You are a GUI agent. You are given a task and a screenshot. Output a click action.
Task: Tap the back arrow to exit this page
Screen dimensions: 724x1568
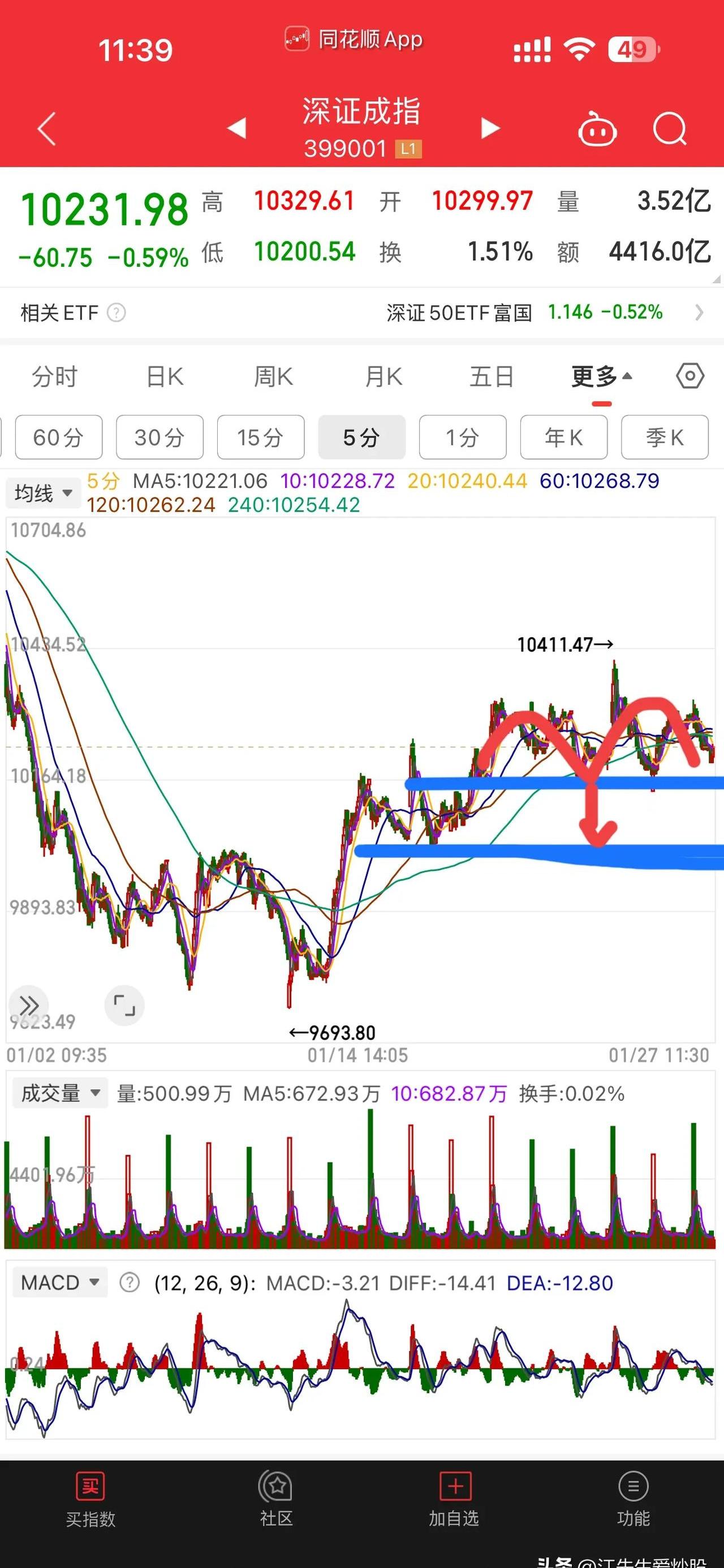click(x=46, y=129)
